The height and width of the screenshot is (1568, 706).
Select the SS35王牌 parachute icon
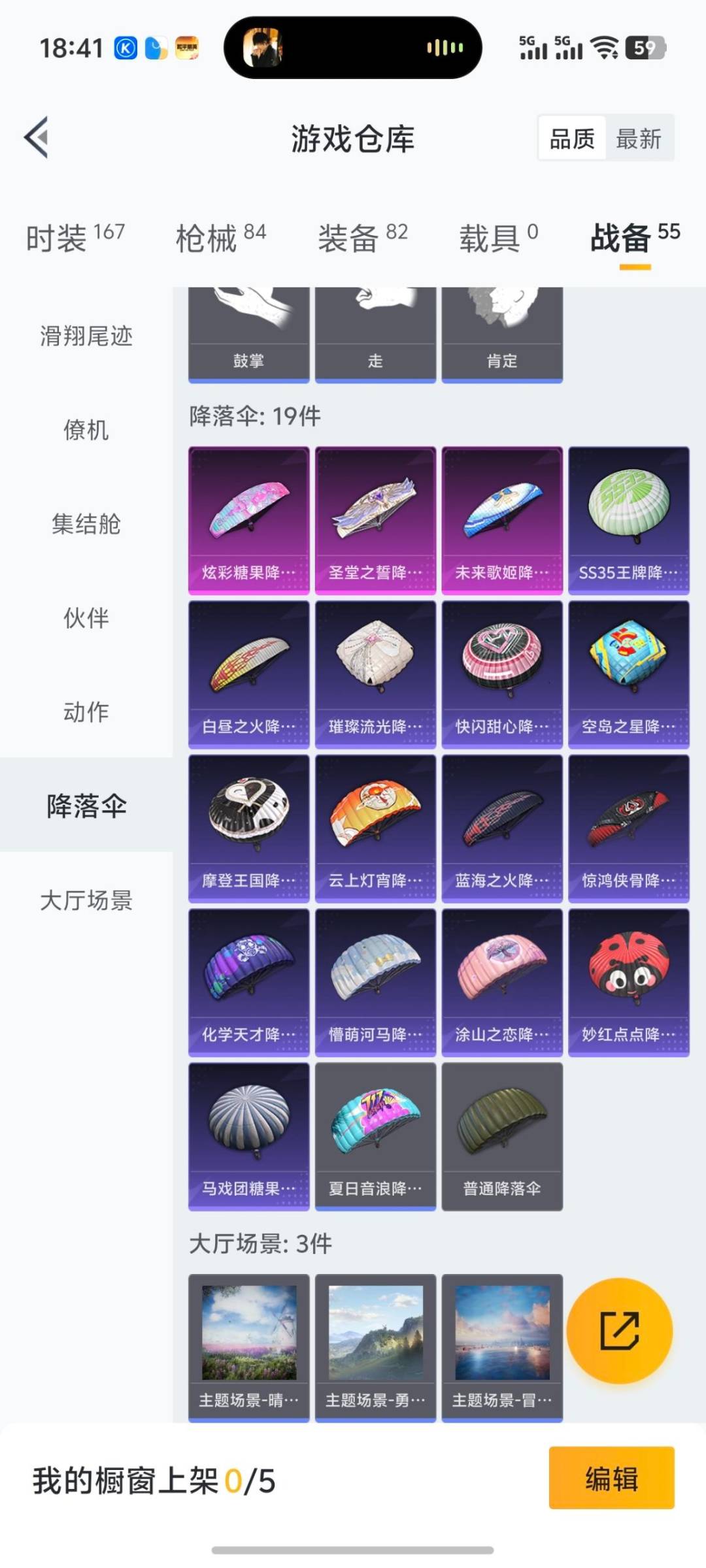(x=628, y=516)
